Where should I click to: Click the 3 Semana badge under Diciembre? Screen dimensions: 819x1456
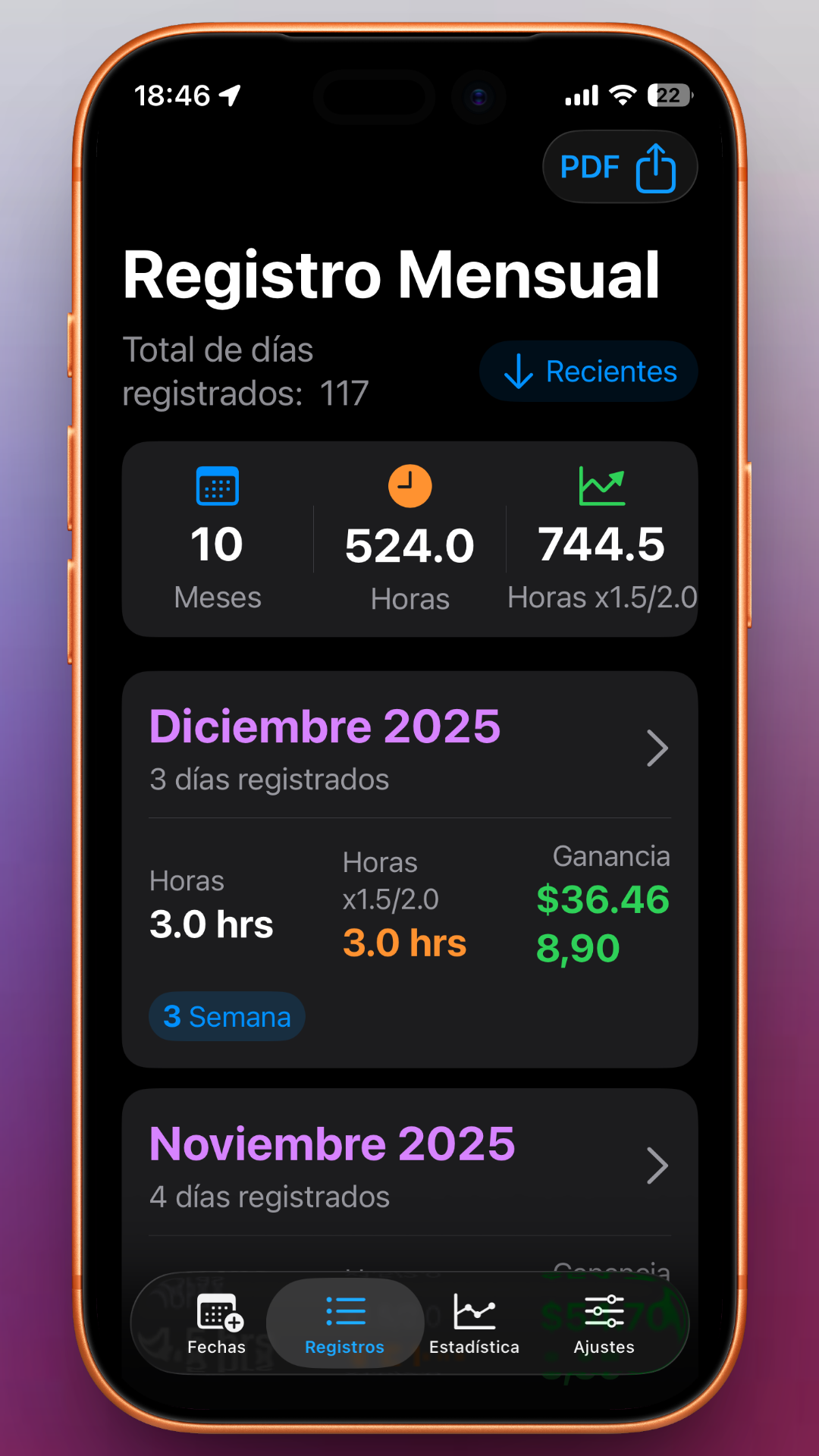226,1016
